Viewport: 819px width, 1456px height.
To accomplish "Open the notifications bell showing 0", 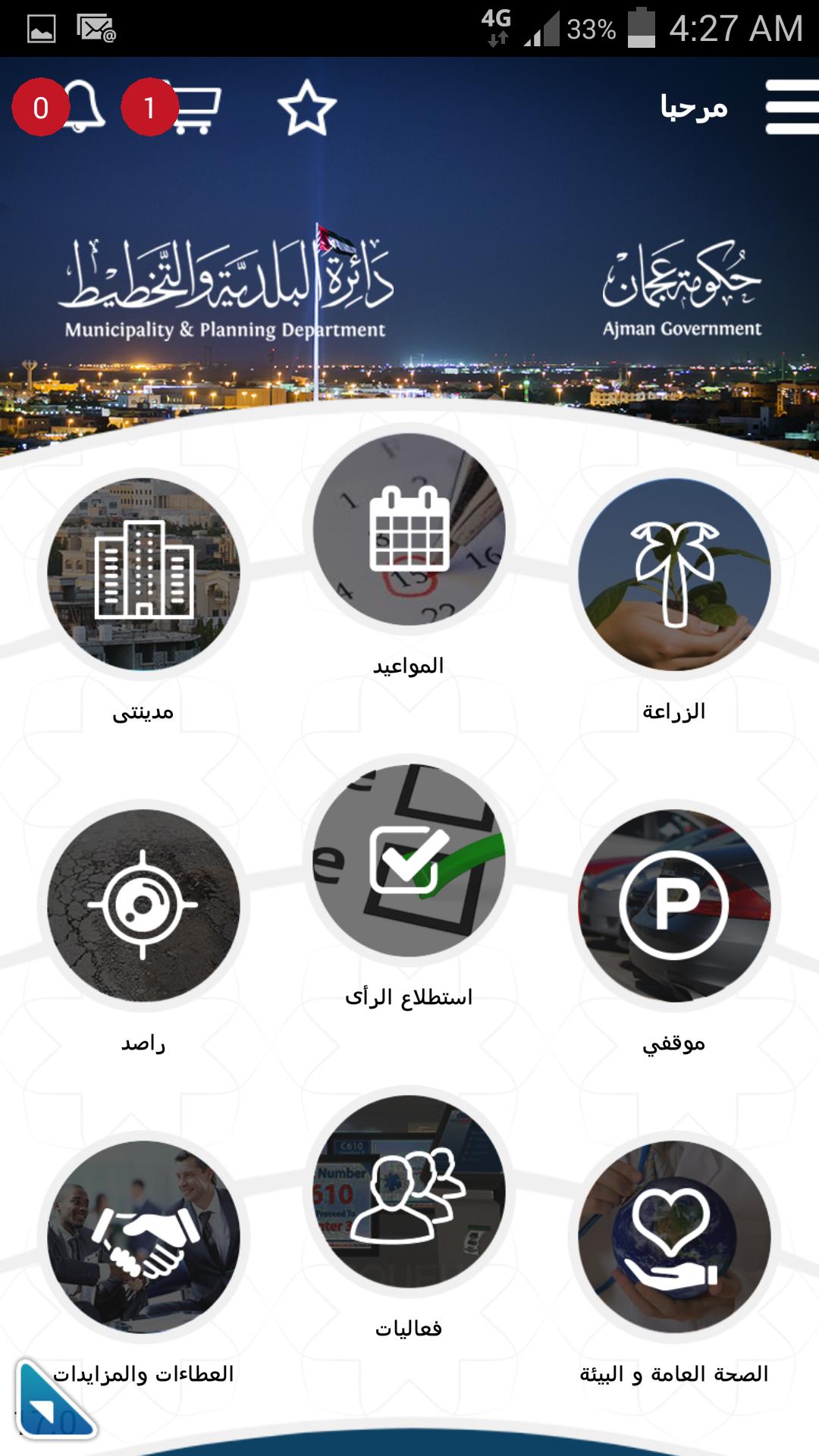I will (x=83, y=106).
